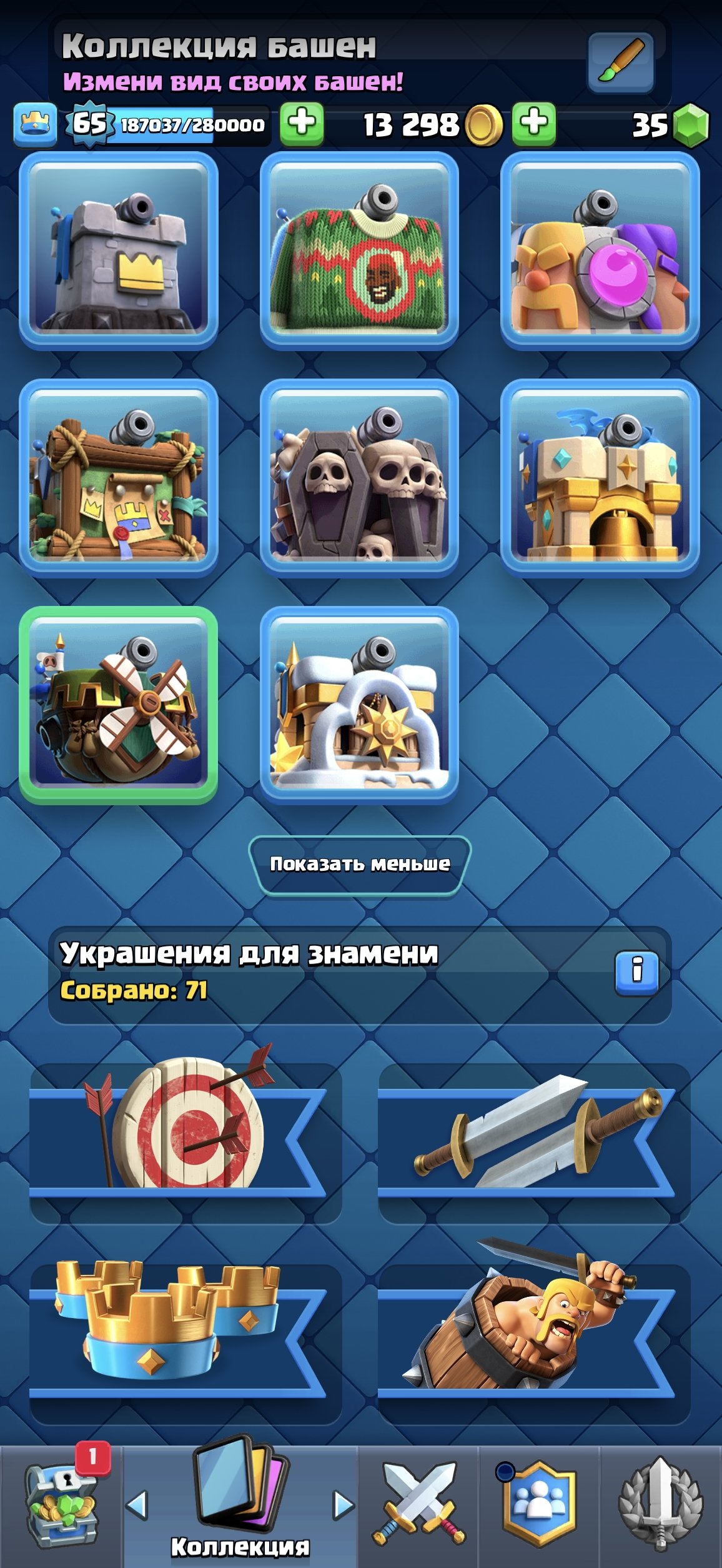
Task: Tap the windmill tower skin
Action: (x=119, y=705)
